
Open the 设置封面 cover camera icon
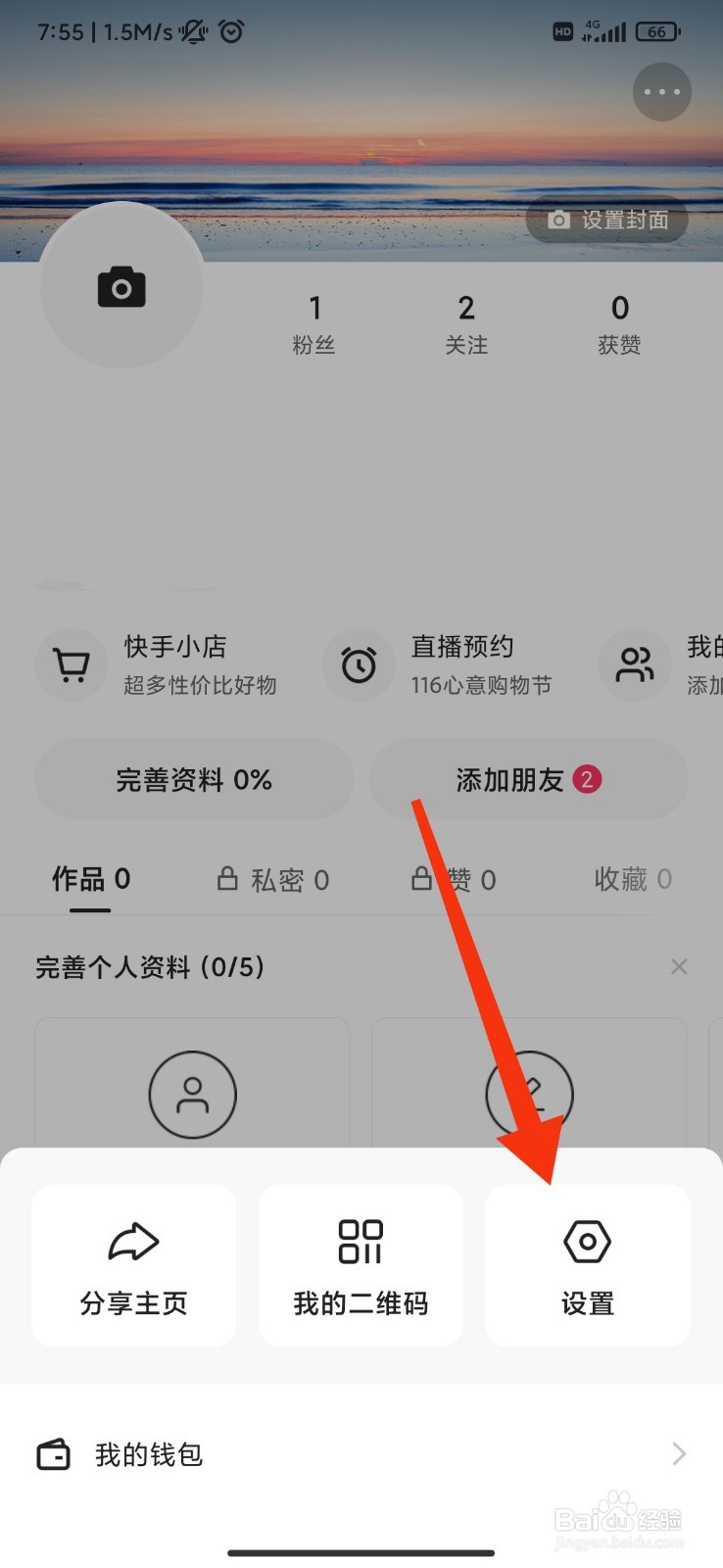point(560,220)
